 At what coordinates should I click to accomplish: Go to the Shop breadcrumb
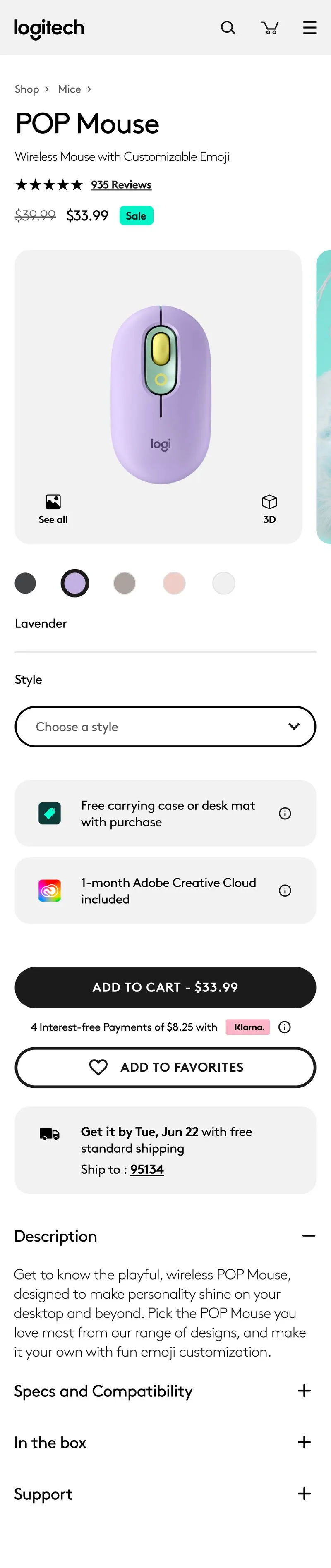pyautogui.click(x=27, y=89)
